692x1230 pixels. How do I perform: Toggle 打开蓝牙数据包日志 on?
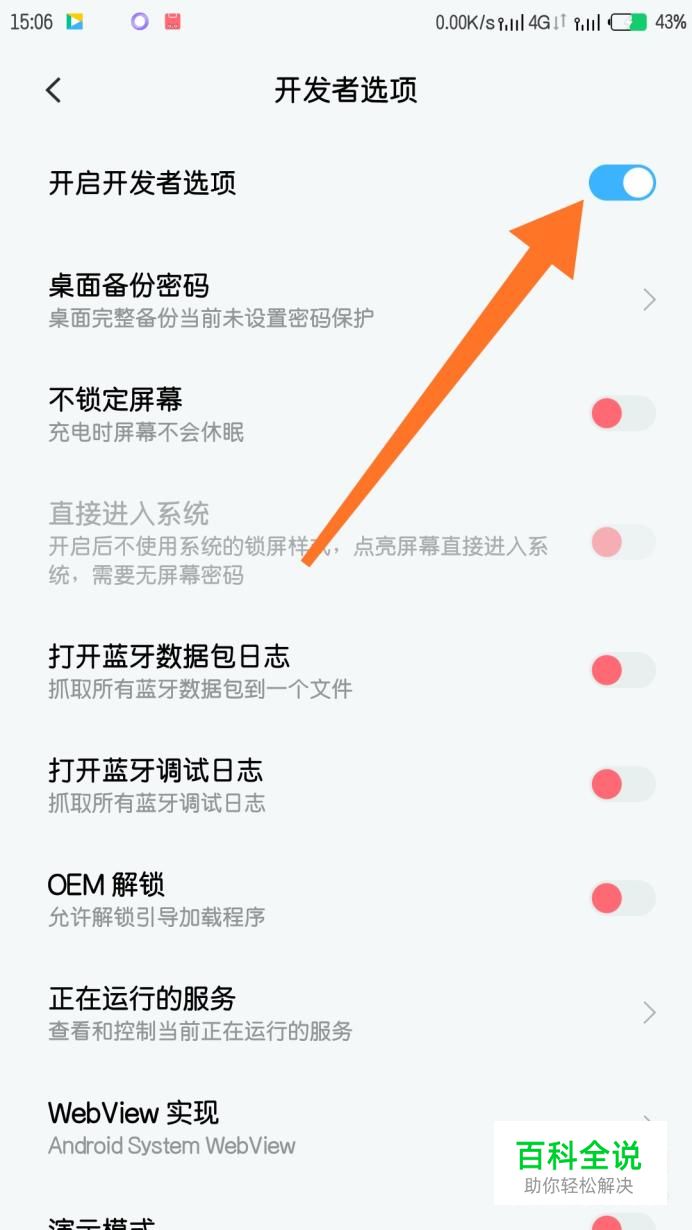point(622,669)
